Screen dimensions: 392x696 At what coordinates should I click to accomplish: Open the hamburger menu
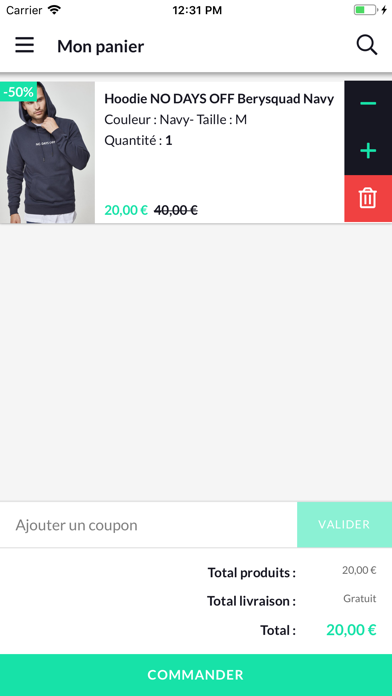click(24, 45)
